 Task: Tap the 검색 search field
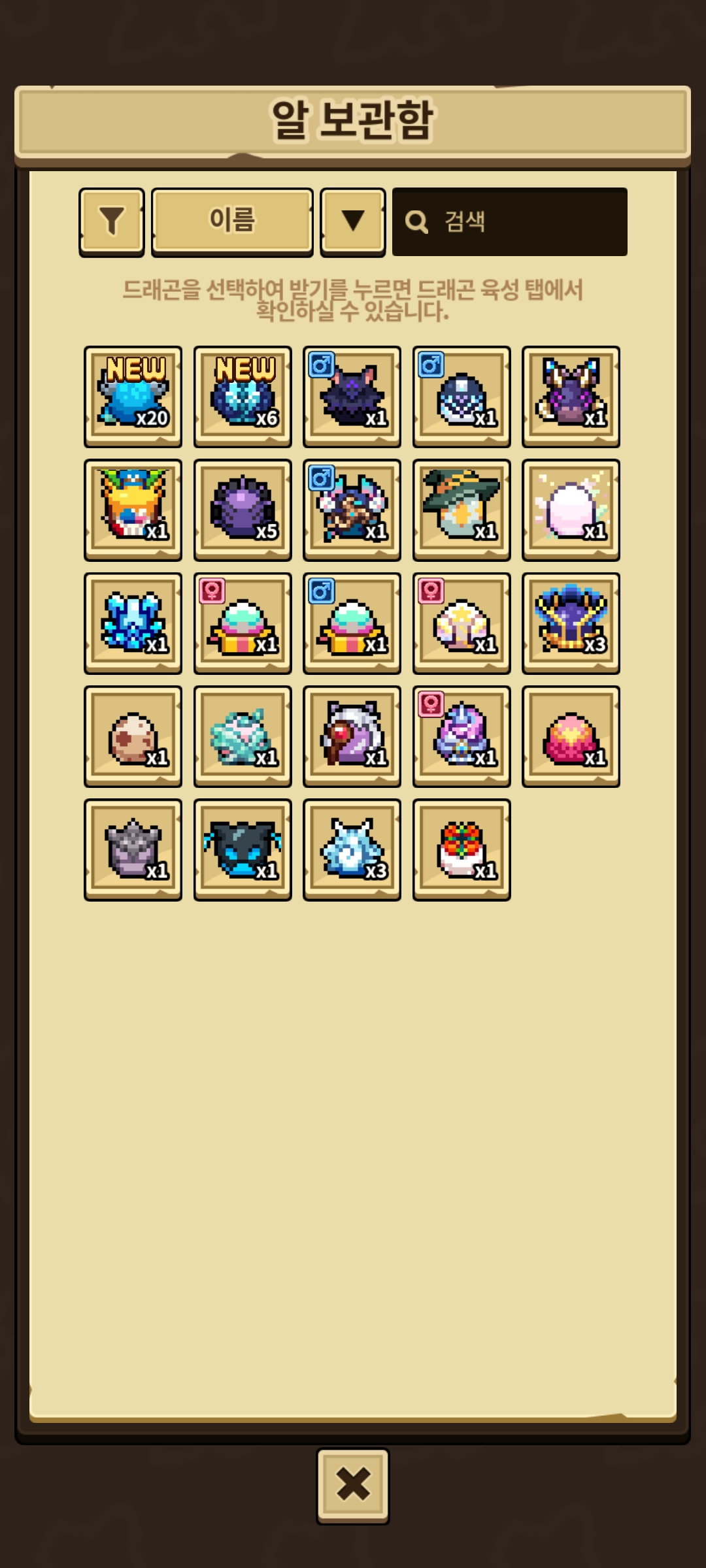click(x=510, y=222)
